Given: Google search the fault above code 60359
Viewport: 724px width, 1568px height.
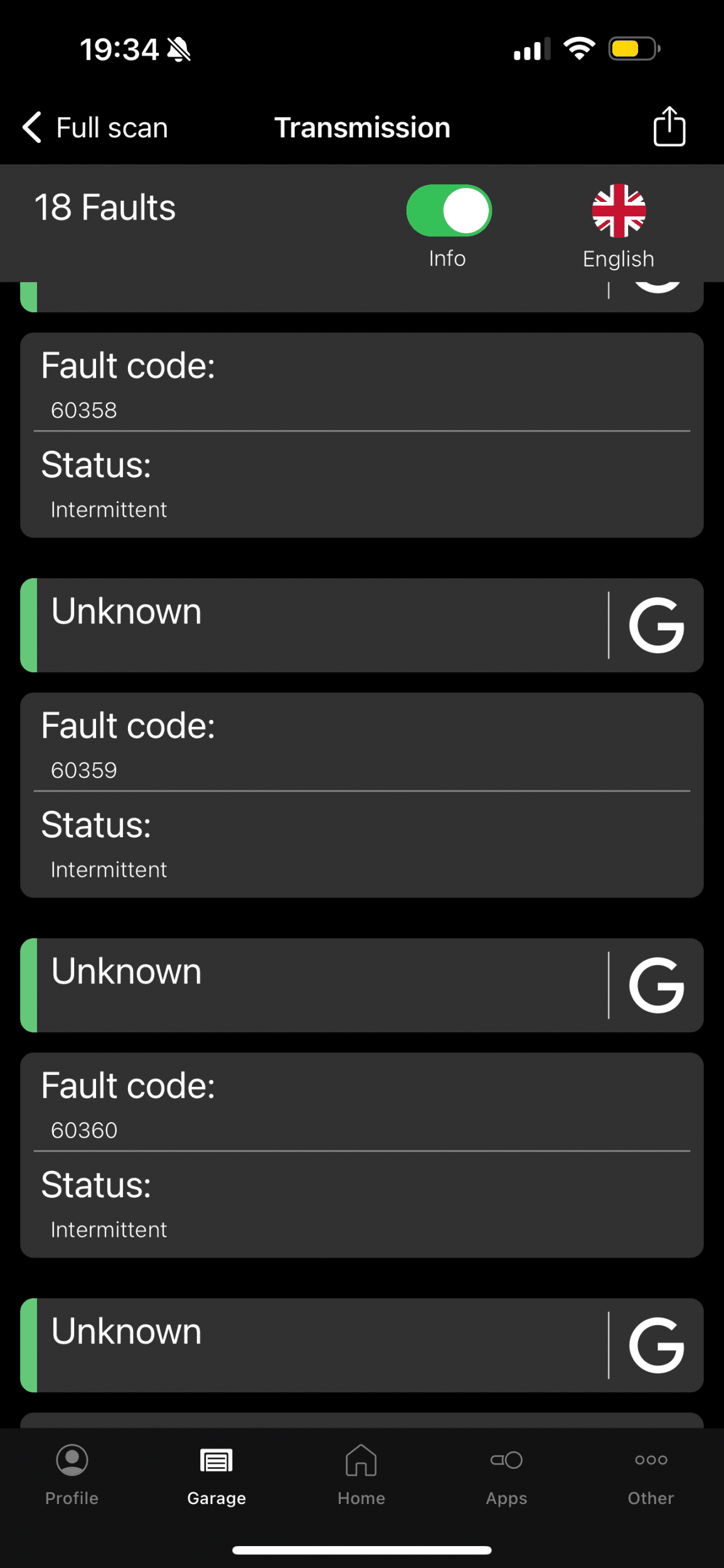Looking at the screenshot, I should pyautogui.click(x=656, y=625).
